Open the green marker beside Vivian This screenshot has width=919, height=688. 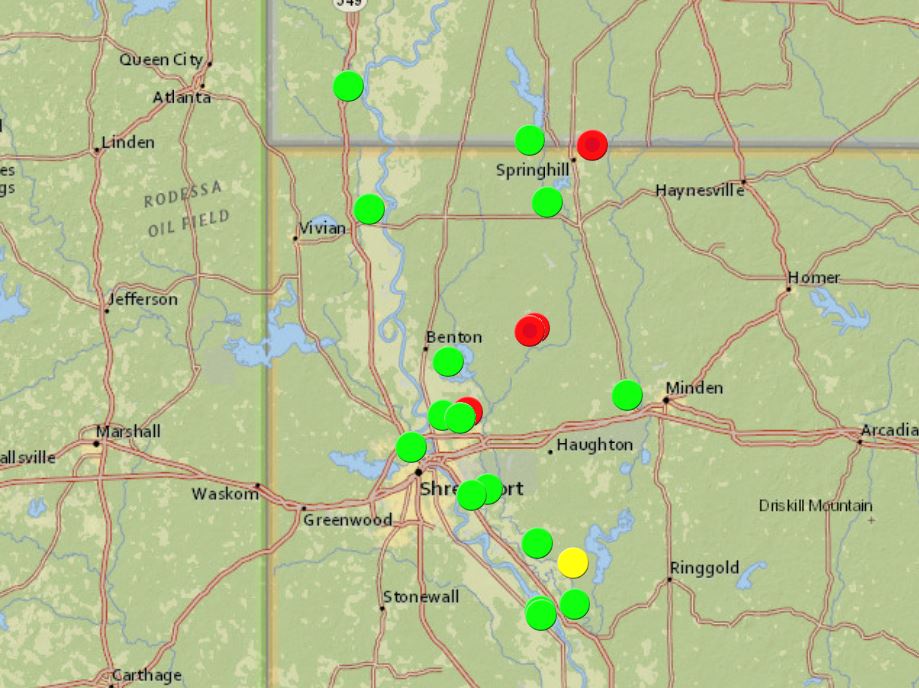coord(369,209)
